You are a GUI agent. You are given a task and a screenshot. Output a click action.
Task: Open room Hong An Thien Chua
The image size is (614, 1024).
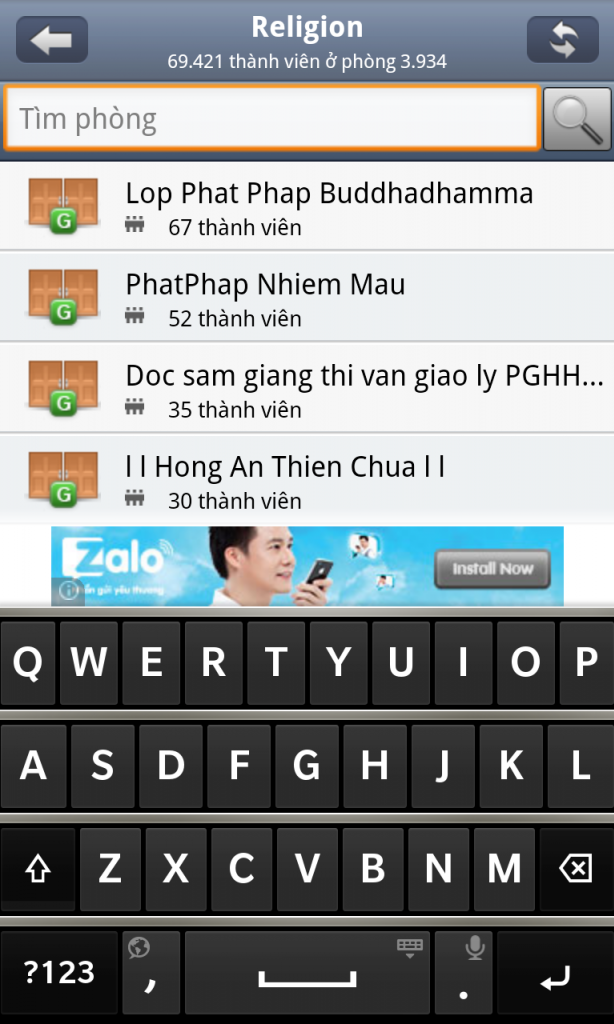coord(307,479)
